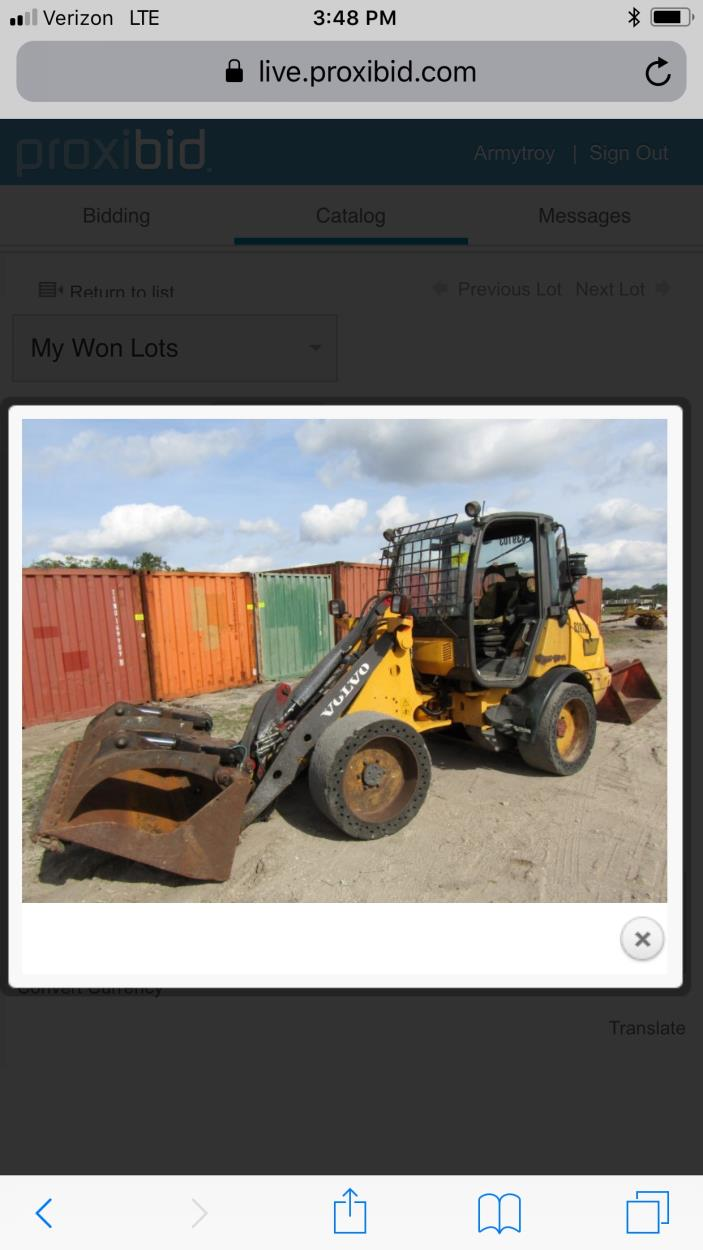The width and height of the screenshot is (703, 1250).
Task: Close the enlarged loader photo popup
Action: click(642, 939)
